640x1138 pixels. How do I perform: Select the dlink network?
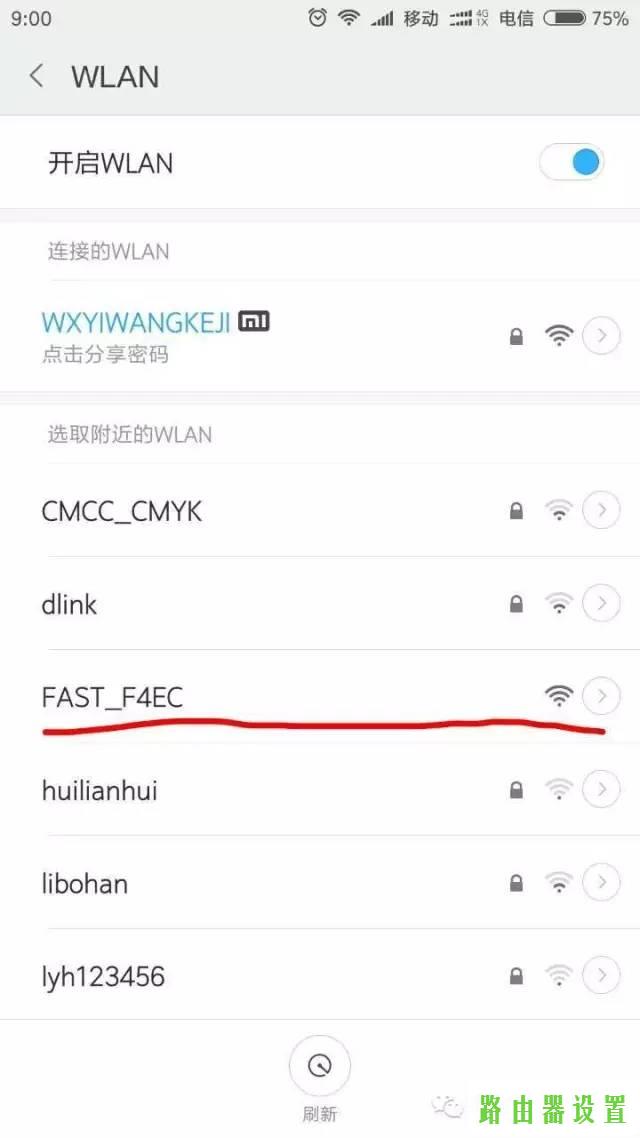coord(70,604)
